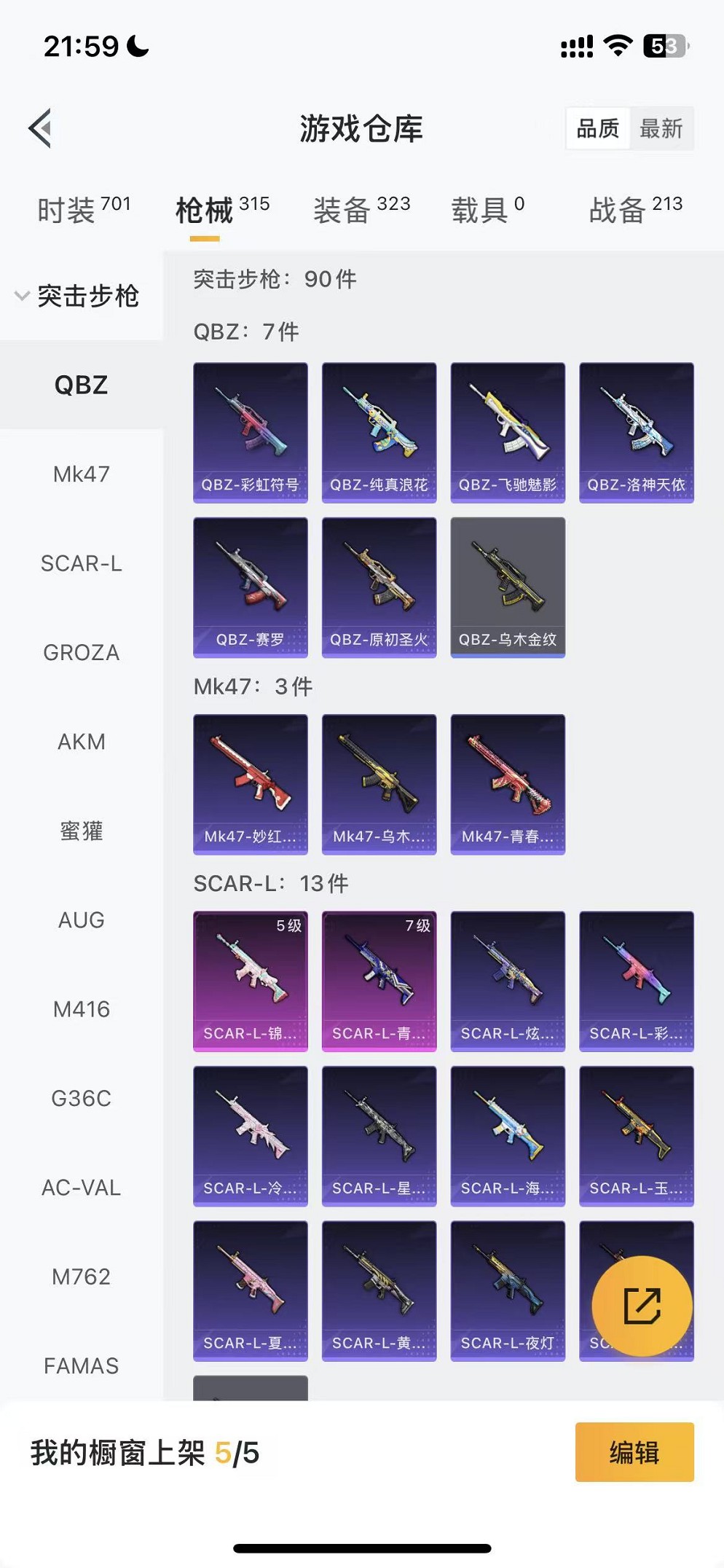Go back using the top-left arrow
724x1568 pixels.
tap(41, 128)
